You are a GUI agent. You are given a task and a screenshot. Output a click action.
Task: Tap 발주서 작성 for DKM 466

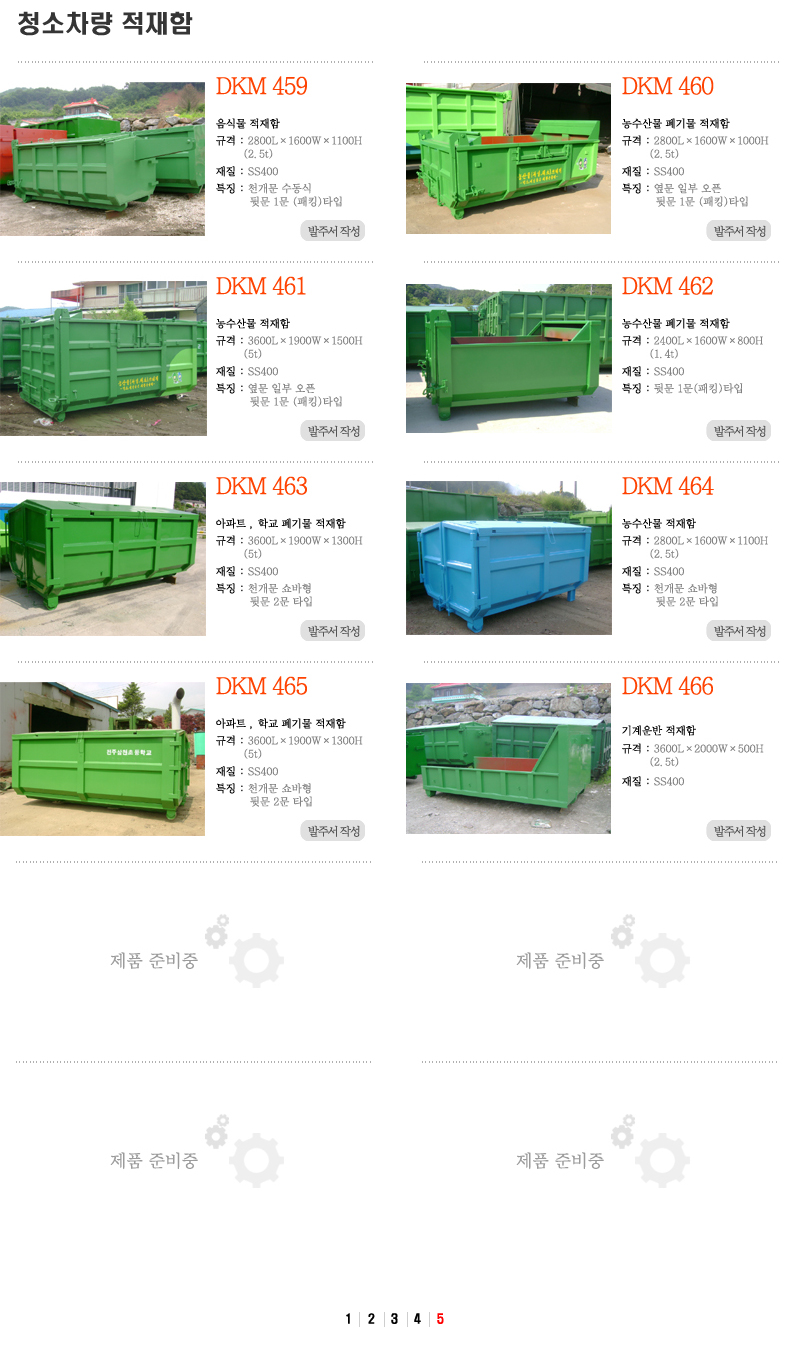click(739, 831)
